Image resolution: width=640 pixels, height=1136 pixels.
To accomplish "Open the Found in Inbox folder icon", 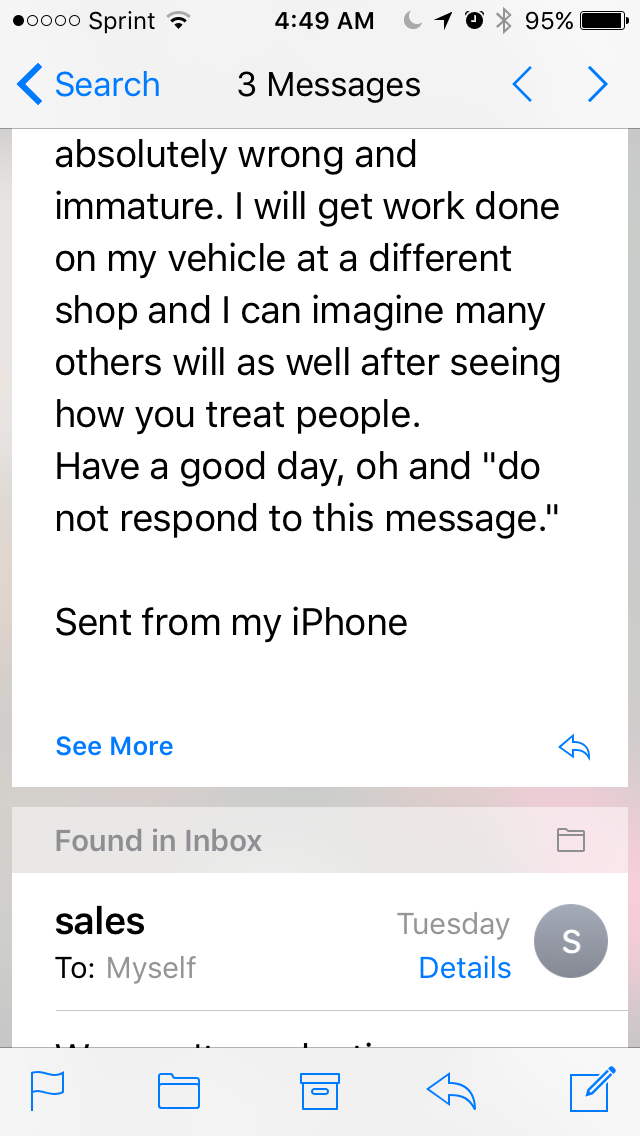I will 571,840.
